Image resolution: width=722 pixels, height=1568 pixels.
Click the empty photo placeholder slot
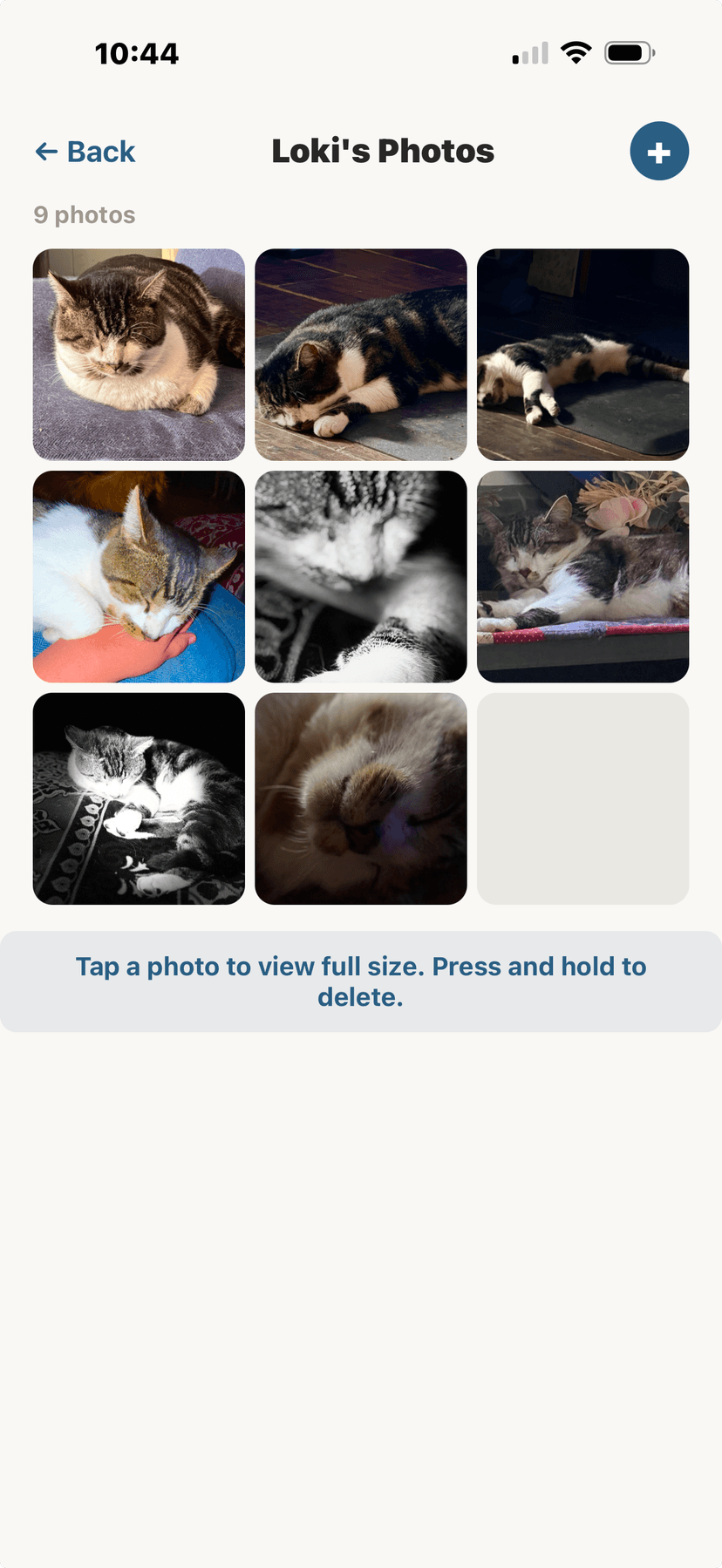(582, 798)
